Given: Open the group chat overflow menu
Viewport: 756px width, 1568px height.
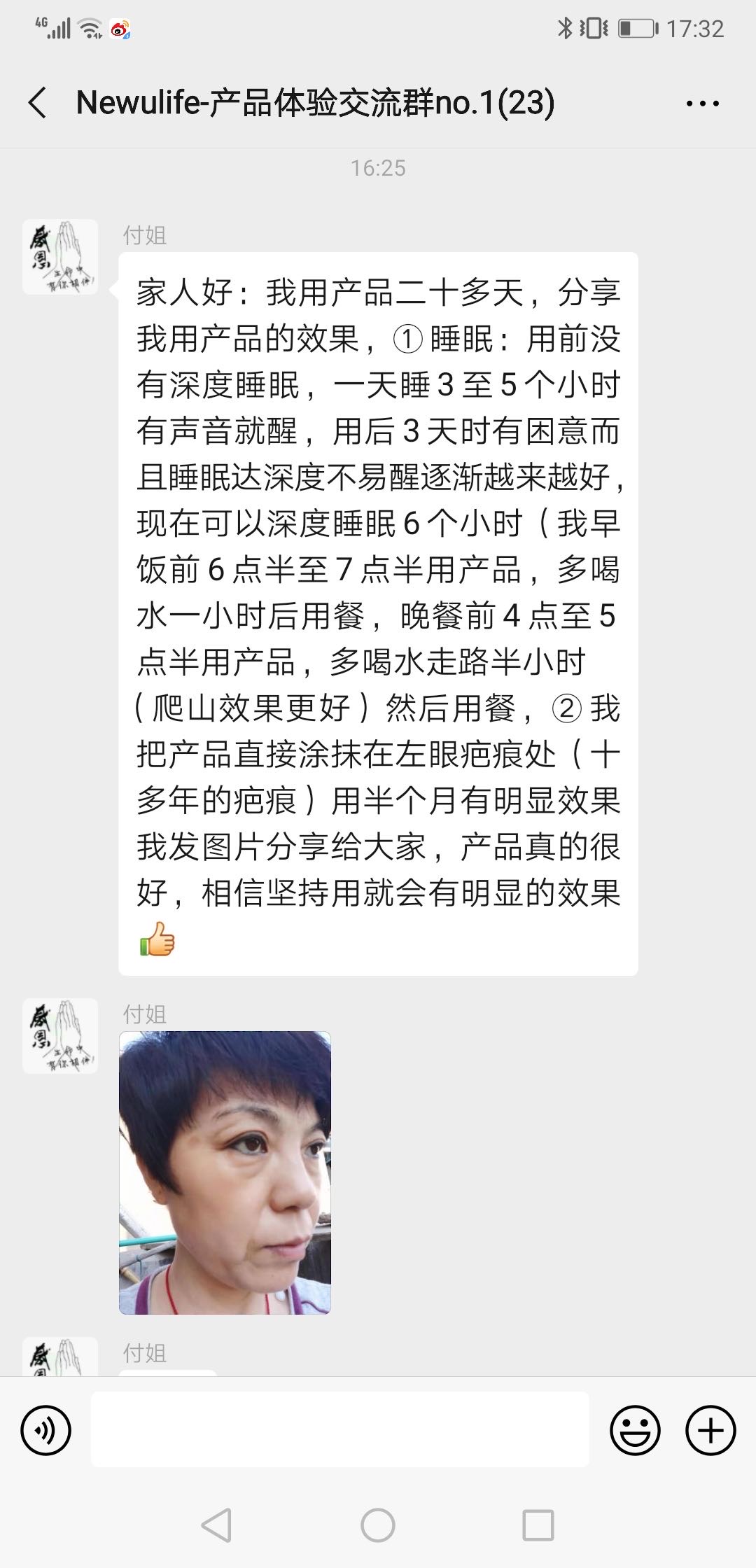Looking at the screenshot, I should click(x=702, y=104).
